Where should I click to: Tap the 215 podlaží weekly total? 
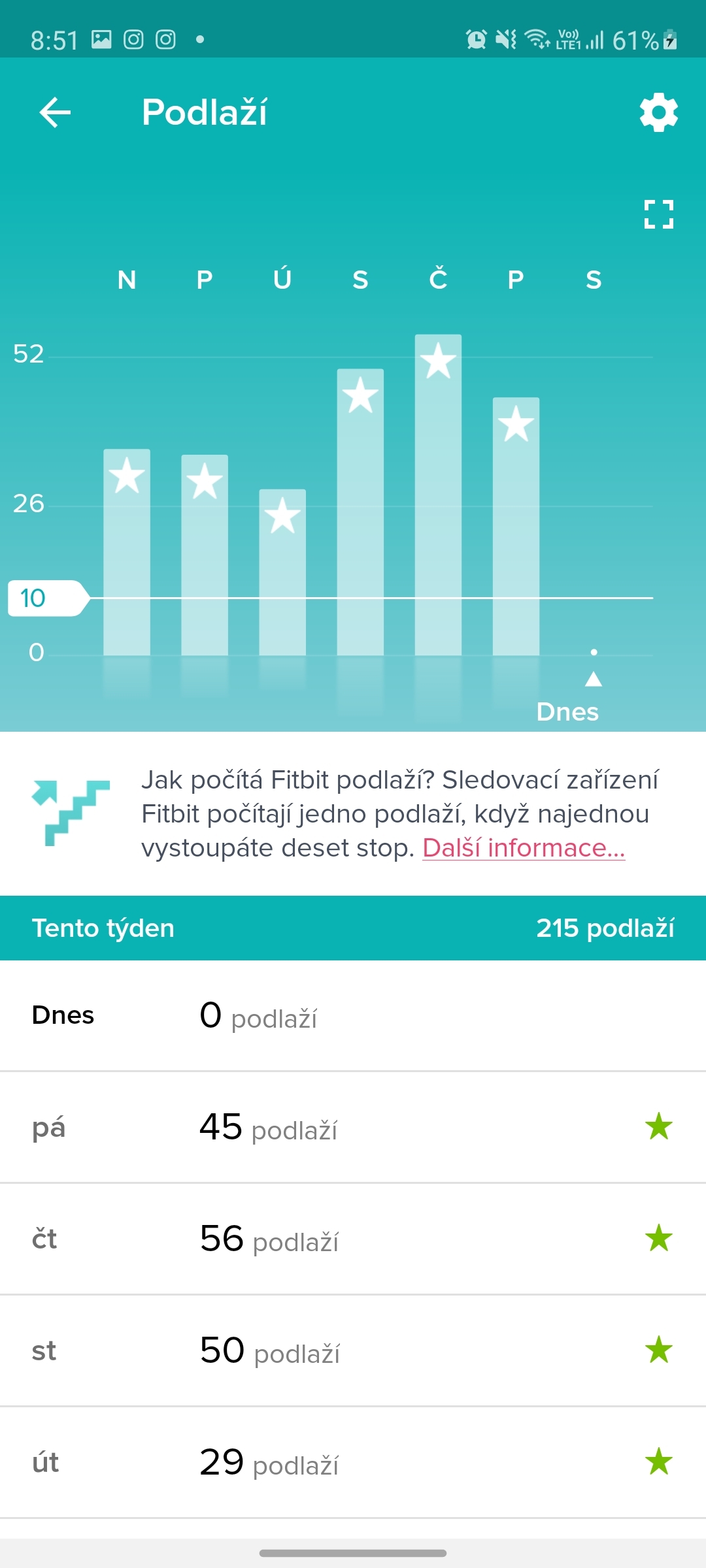(x=604, y=928)
